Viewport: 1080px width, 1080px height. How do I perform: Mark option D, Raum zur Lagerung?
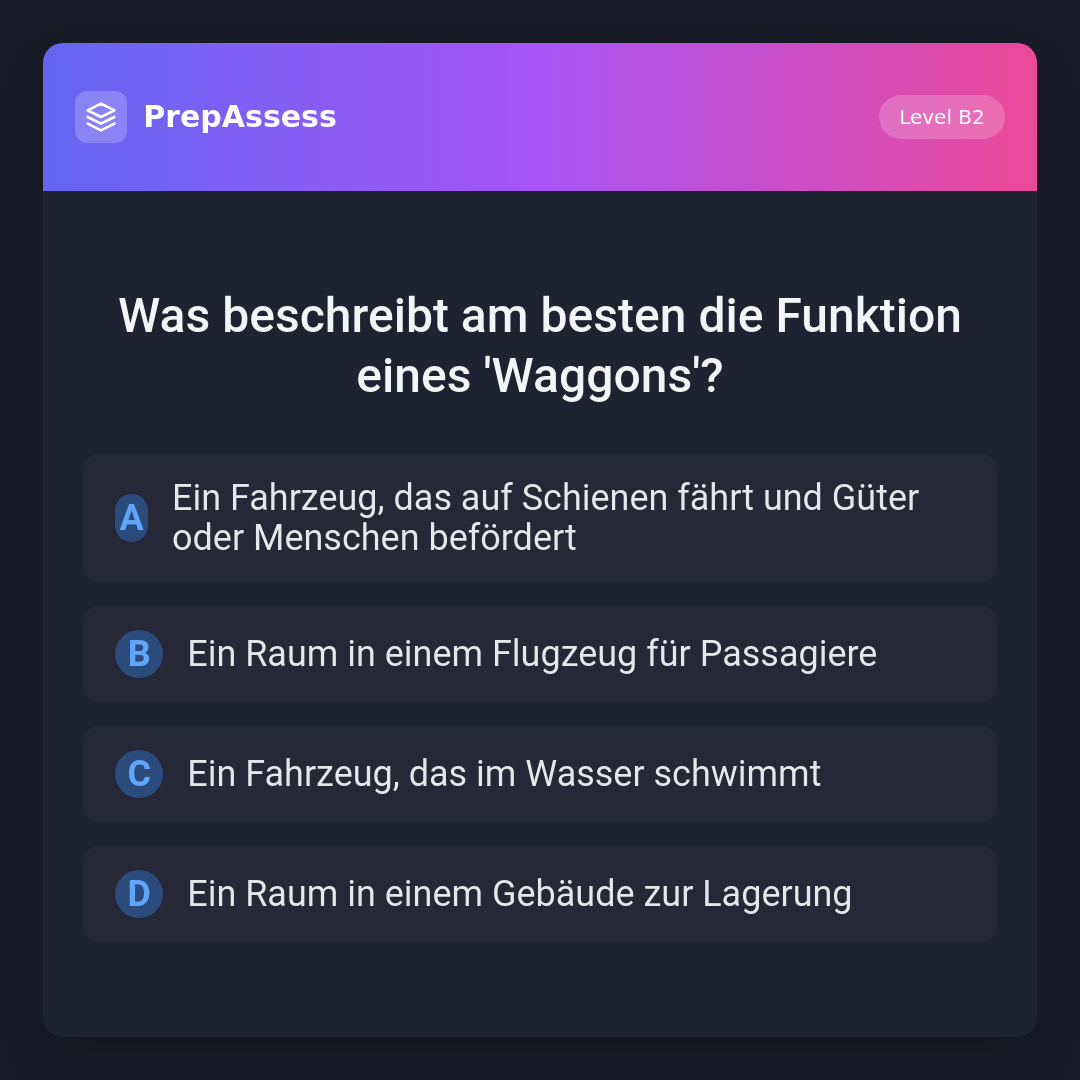click(540, 894)
